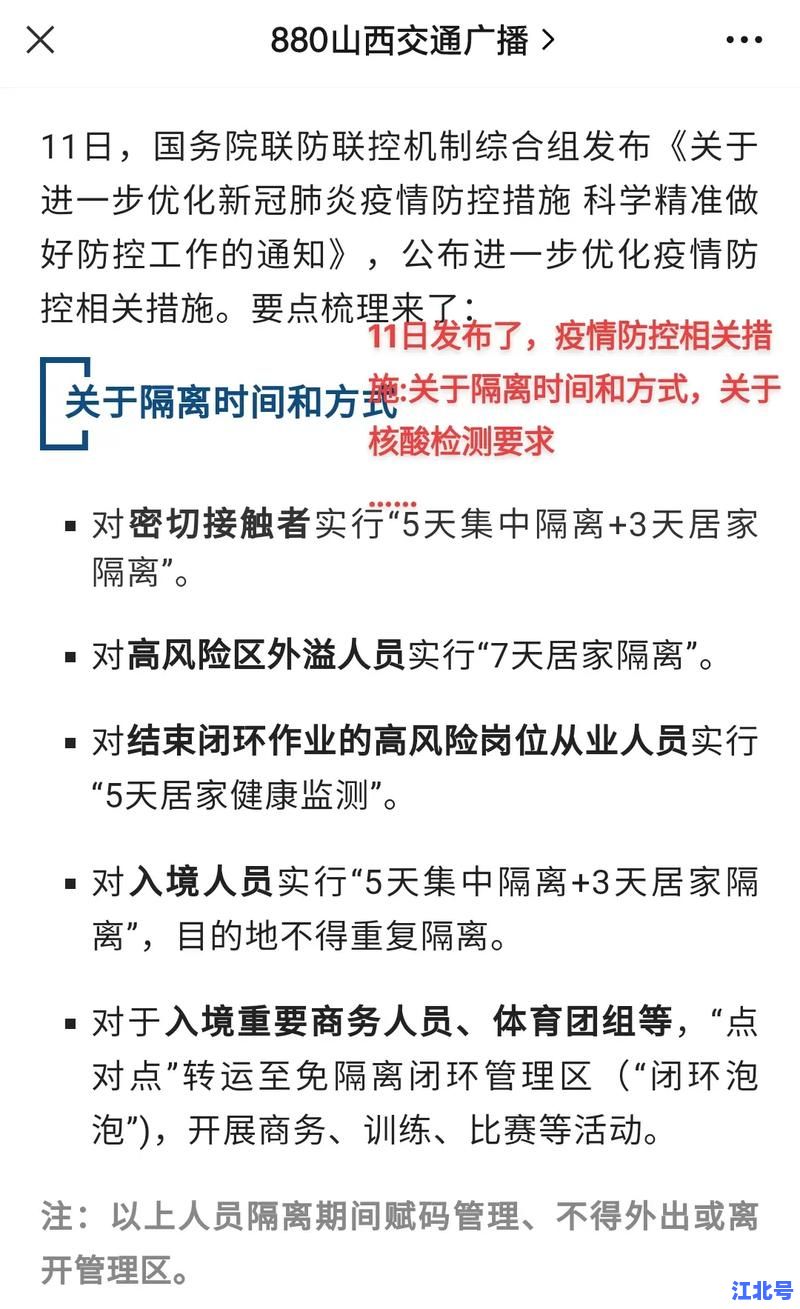Click the 注 note paragraph at bottom
Screen dimensions: 800x1309
pos(400,1235)
